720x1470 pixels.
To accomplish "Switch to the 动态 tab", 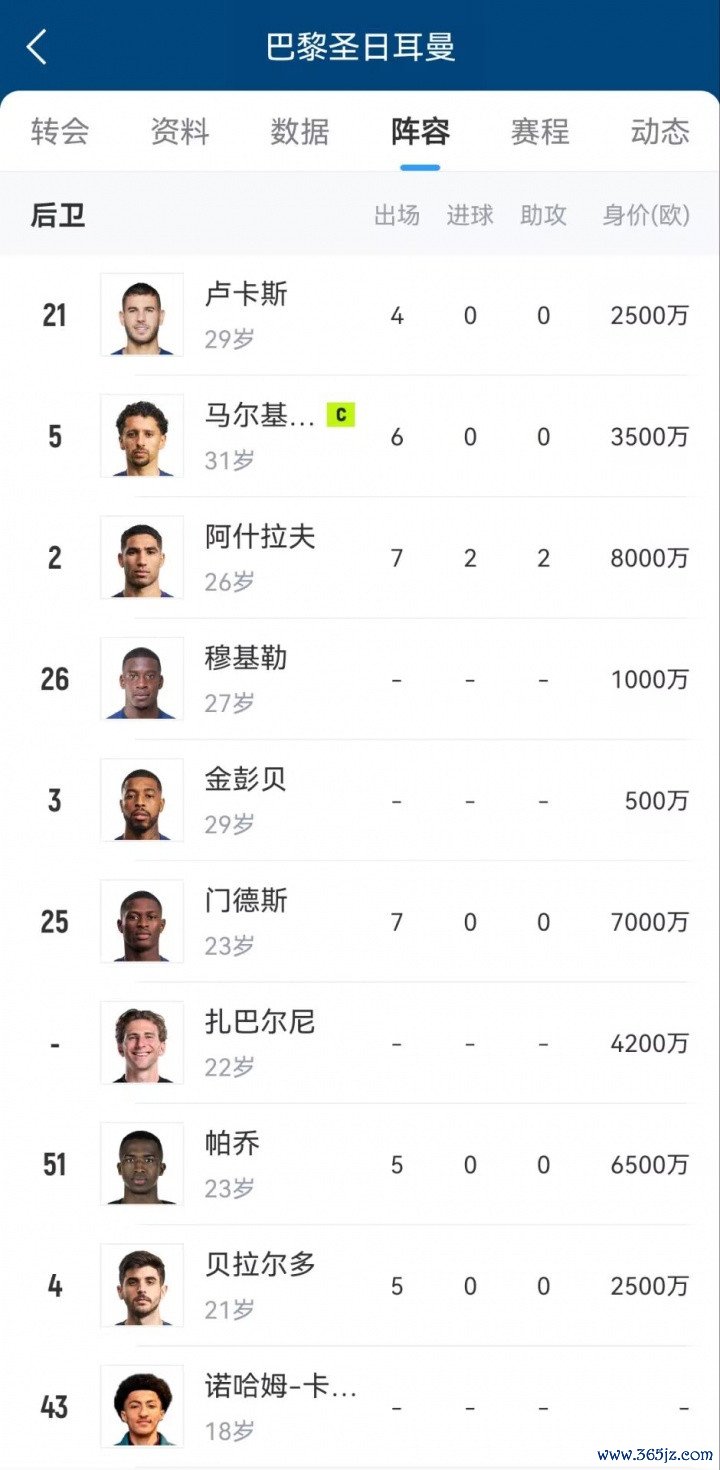I will point(660,131).
